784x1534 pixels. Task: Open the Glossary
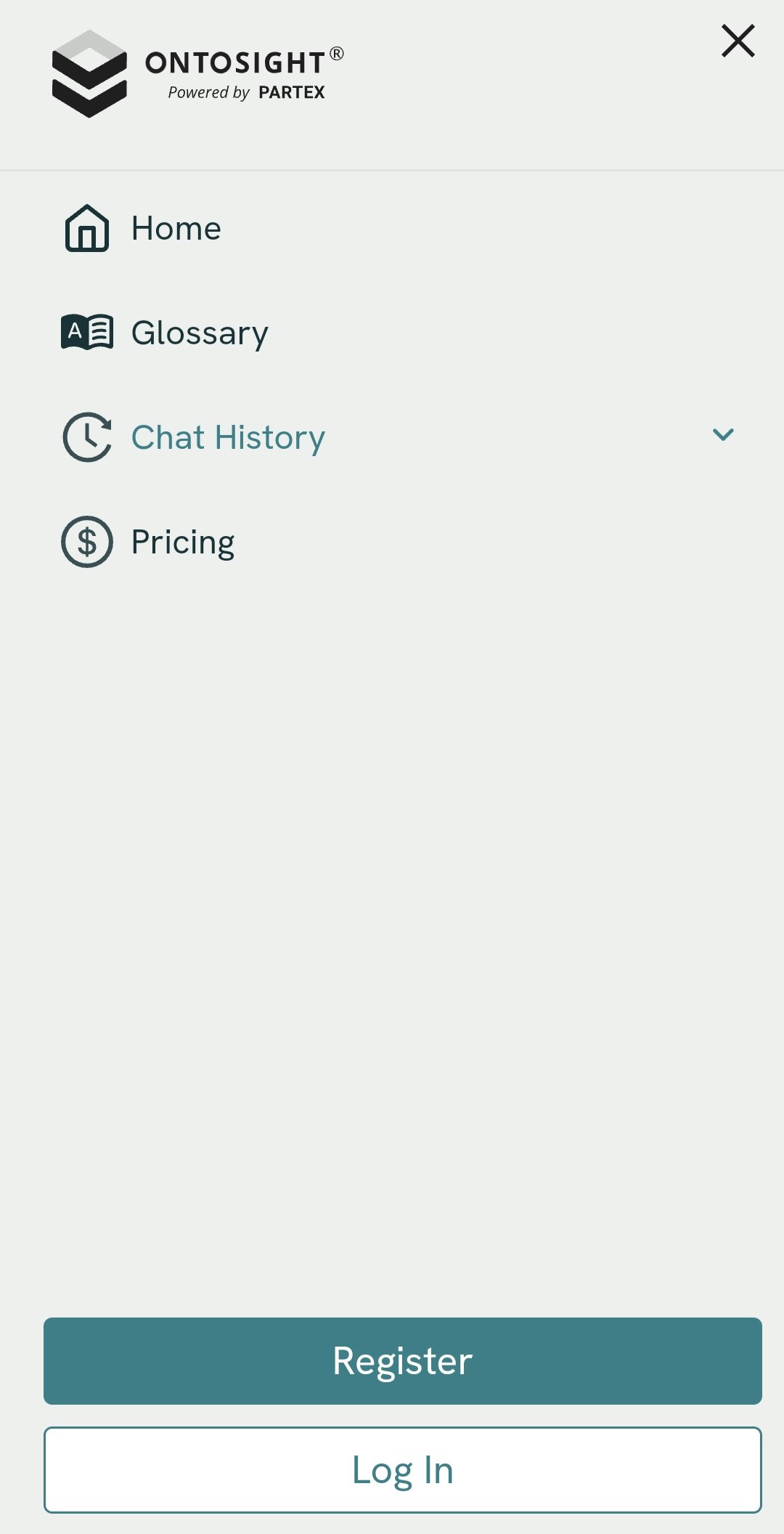point(199,333)
